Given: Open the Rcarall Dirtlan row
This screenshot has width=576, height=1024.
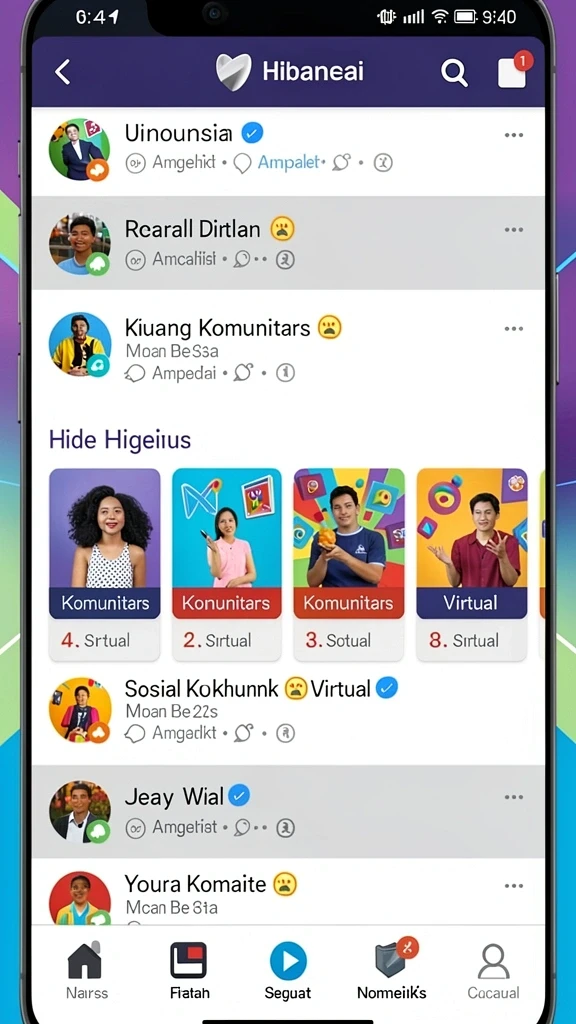Looking at the screenshot, I should click(x=288, y=243).
